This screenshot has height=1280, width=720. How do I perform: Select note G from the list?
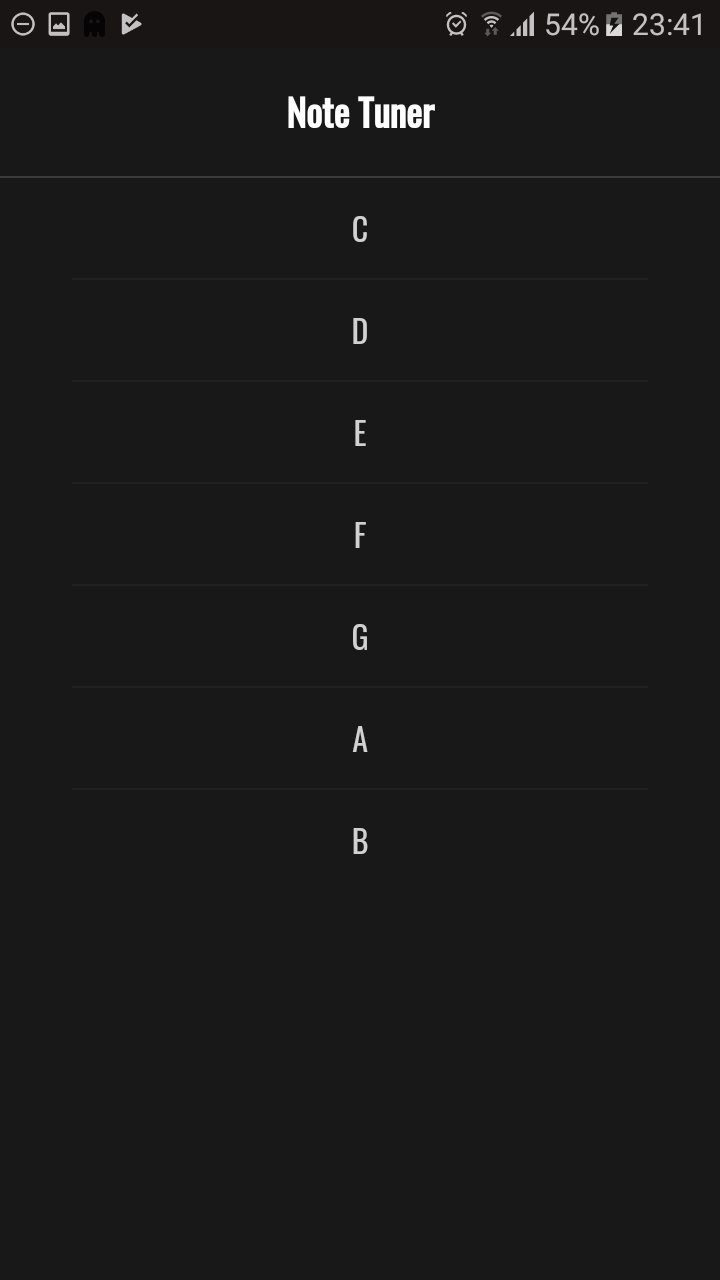[360, 635]
